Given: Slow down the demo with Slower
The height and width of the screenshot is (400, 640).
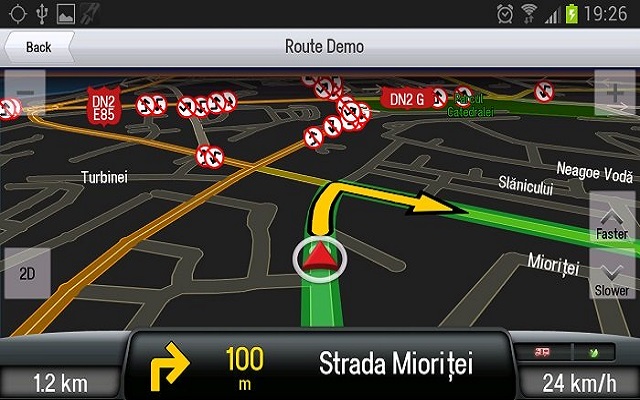Looking at the screenshot, I should click(x=612, y=274).
